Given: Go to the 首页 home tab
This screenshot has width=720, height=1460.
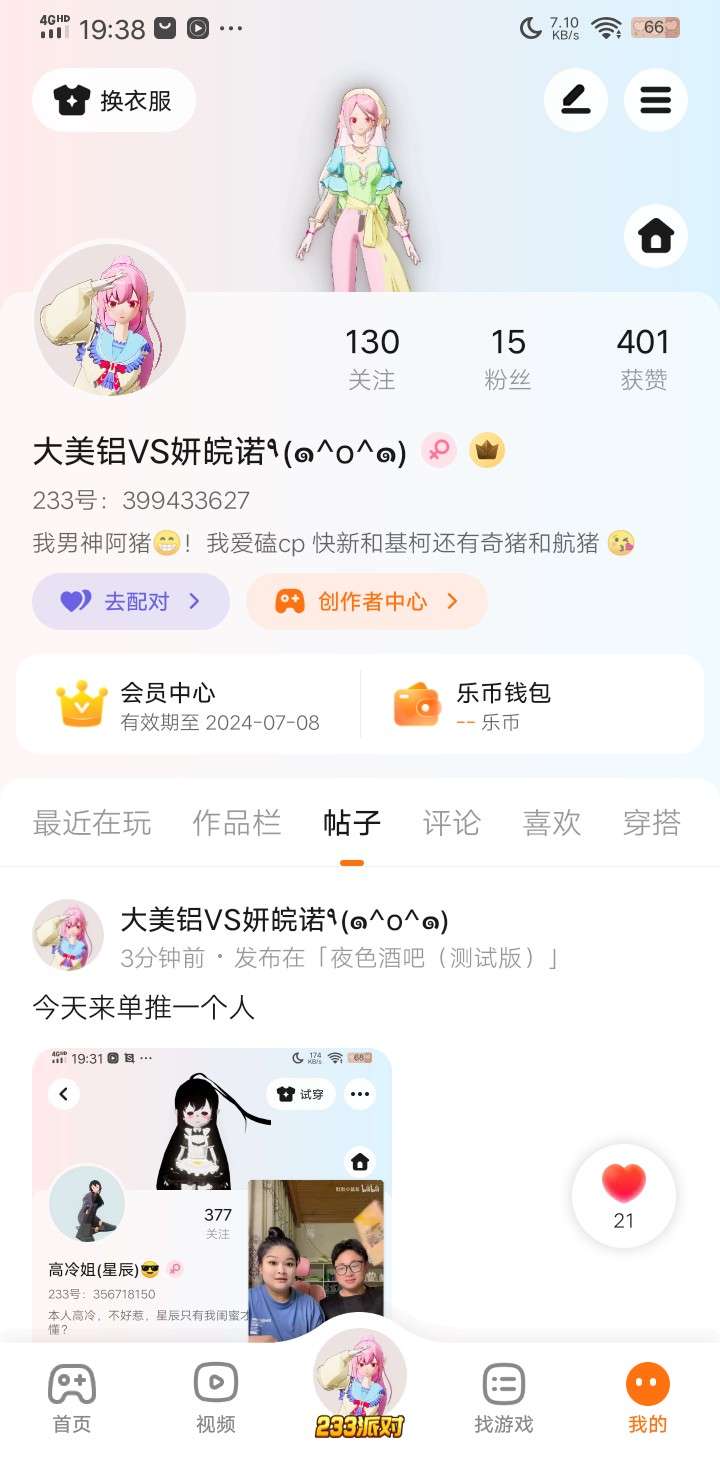Looking at the screenshot, I should click(72, 1398).
